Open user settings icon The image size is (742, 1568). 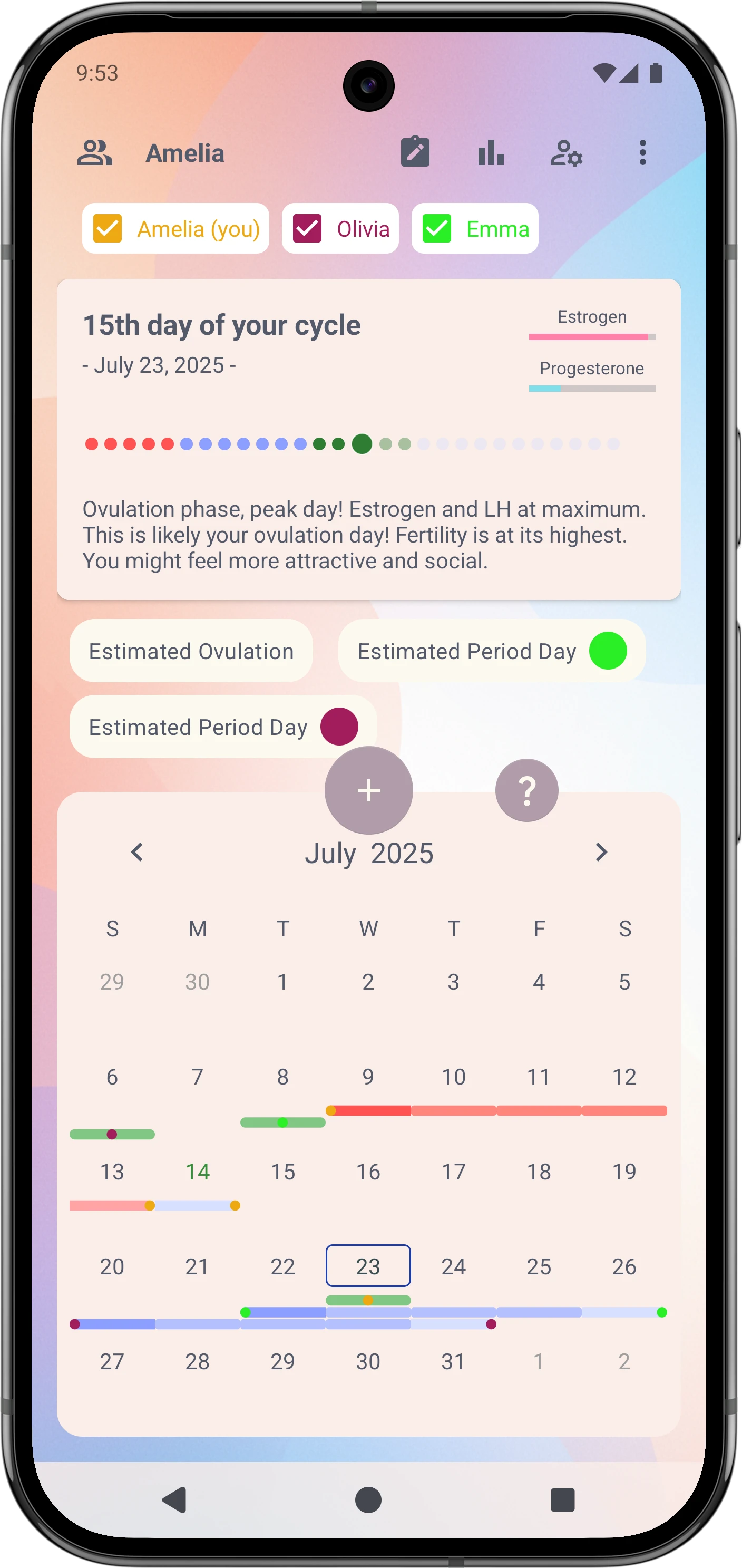[x=566, y=153]
